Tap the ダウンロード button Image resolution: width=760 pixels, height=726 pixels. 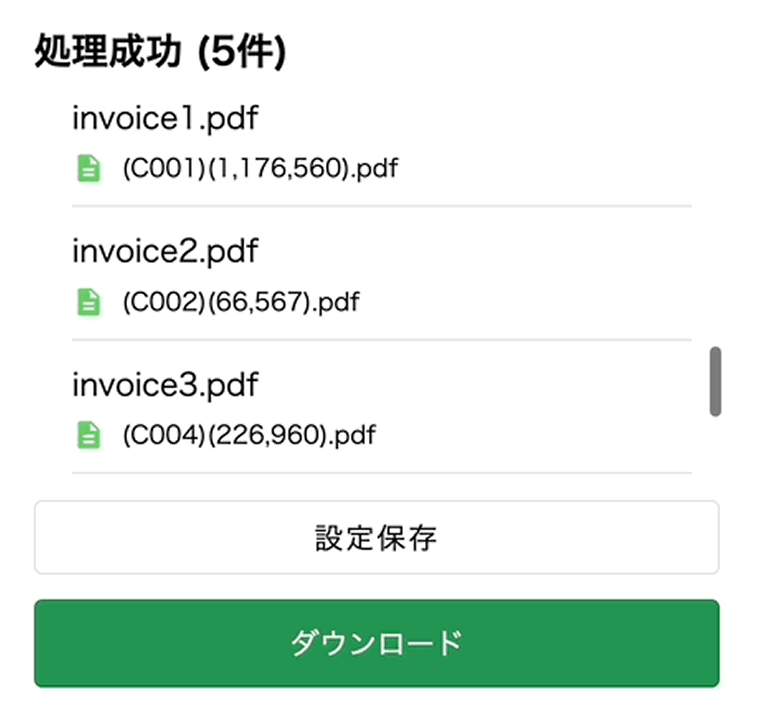coord(376,643)
